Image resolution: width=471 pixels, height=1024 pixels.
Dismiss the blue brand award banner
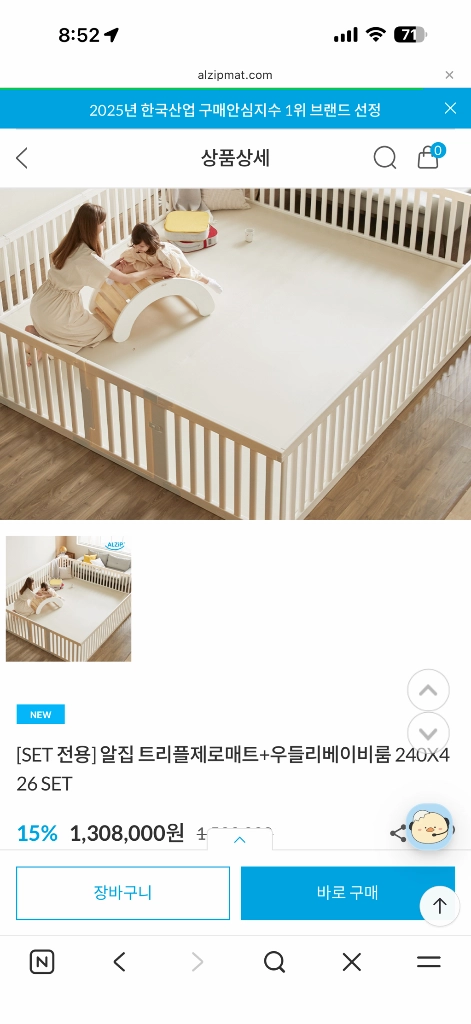450,108
